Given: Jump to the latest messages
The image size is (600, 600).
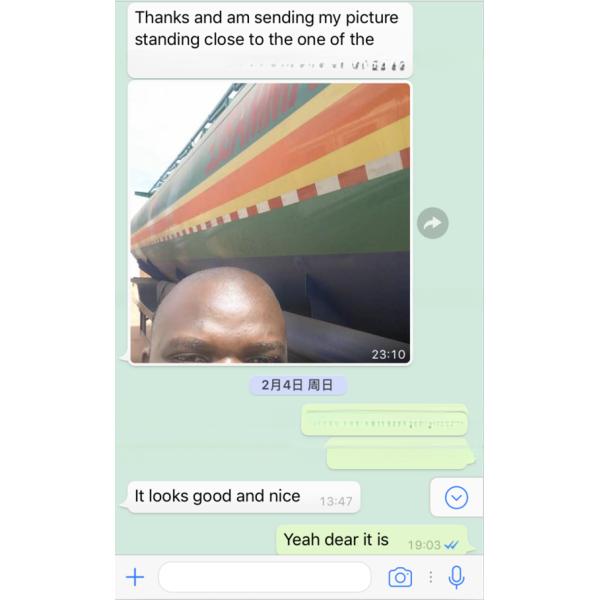Looking at the screenshot, I should [x=456, y=497].
